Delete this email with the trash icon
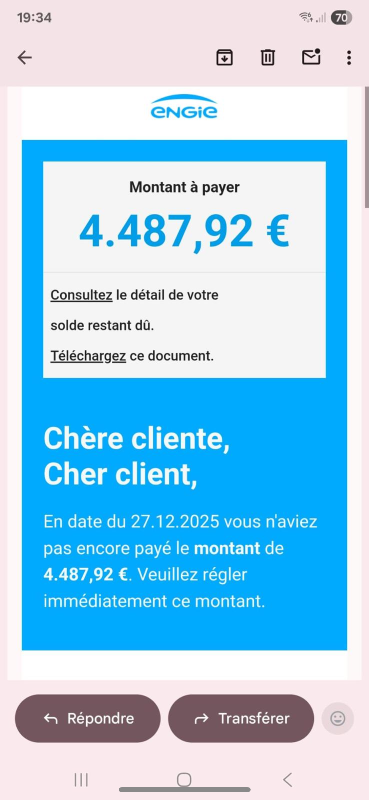This screenshot has height=800, width=369. 267,58
